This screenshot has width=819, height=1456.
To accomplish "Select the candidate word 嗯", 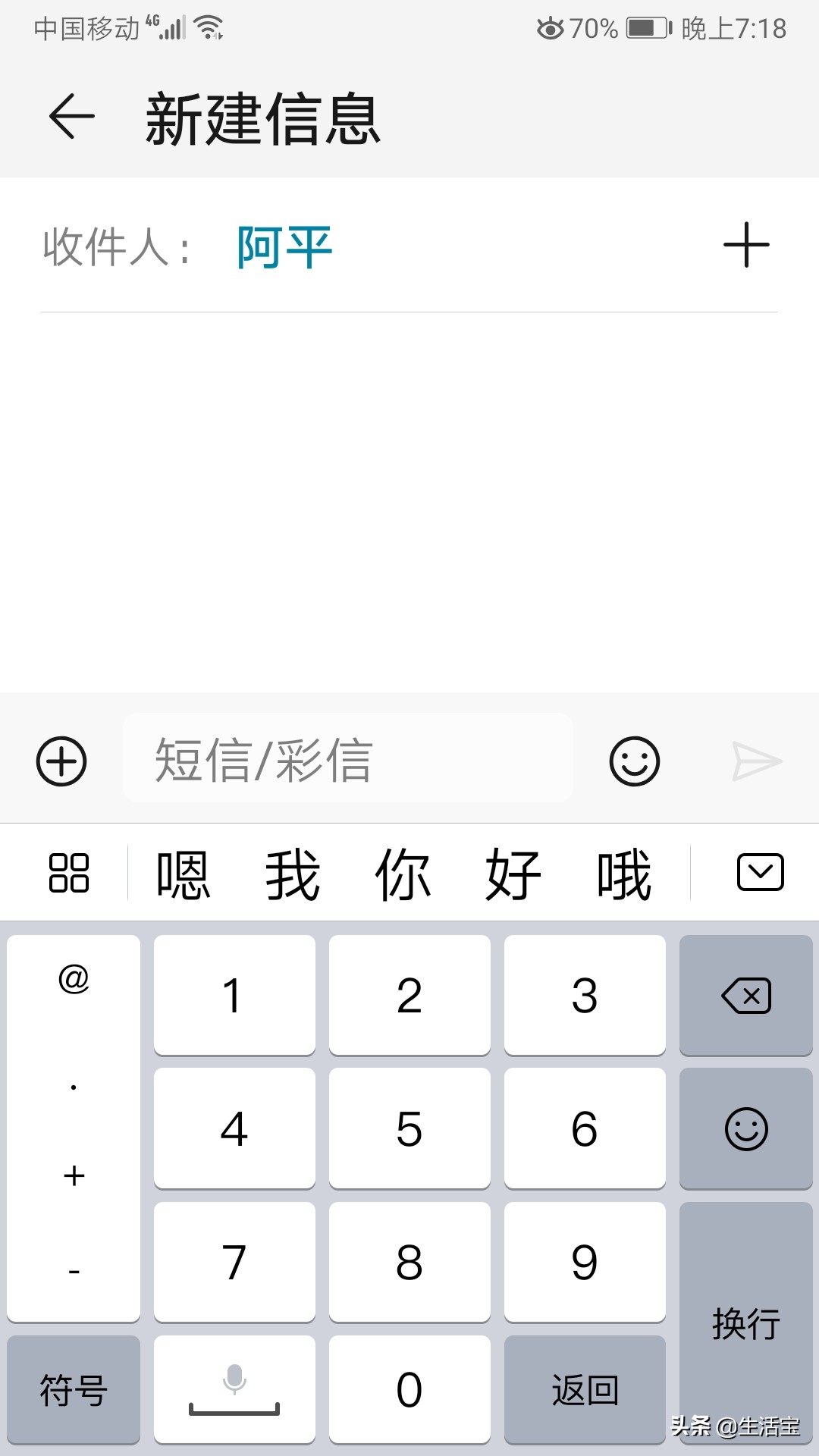I will (x=183, y=874).
